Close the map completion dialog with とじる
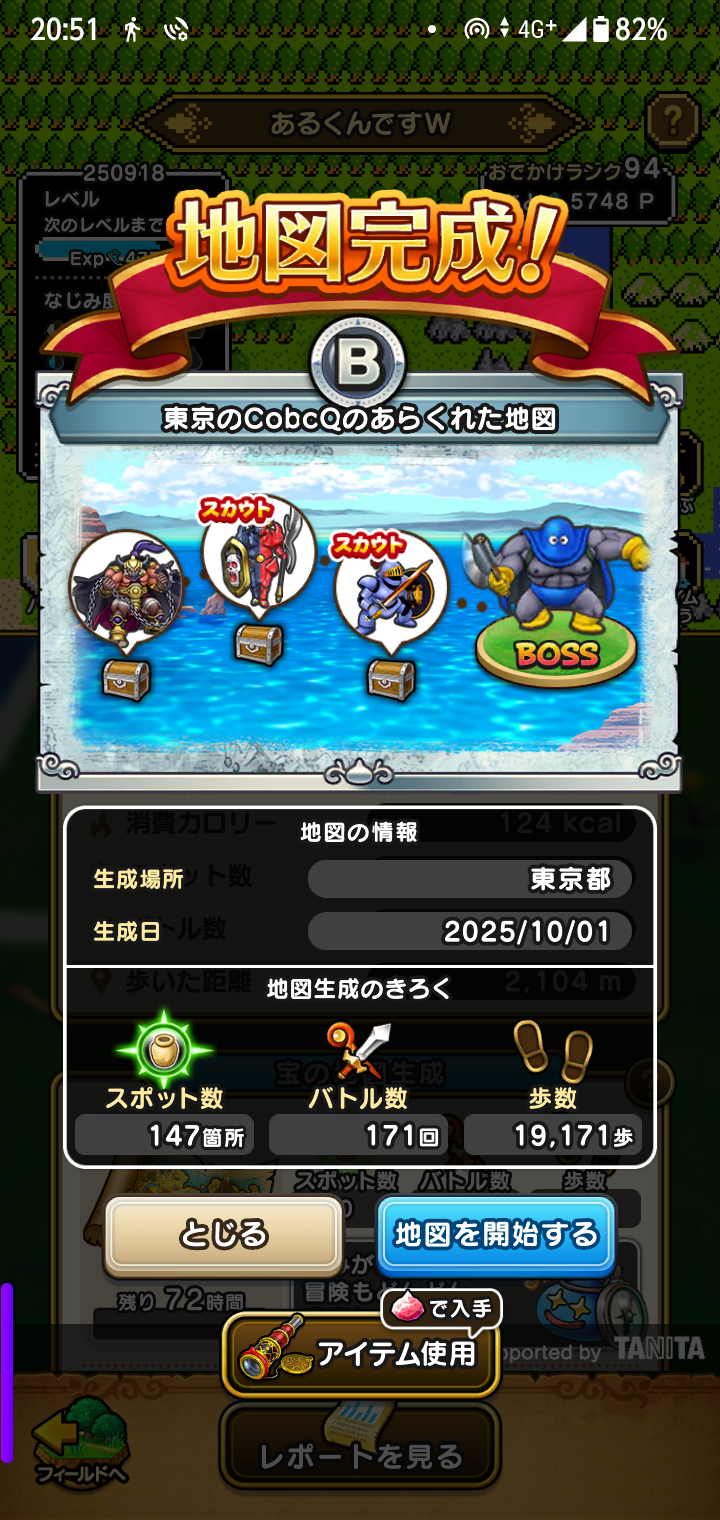The width and height of the screenshot is (720, 1520). (224, 1234)
